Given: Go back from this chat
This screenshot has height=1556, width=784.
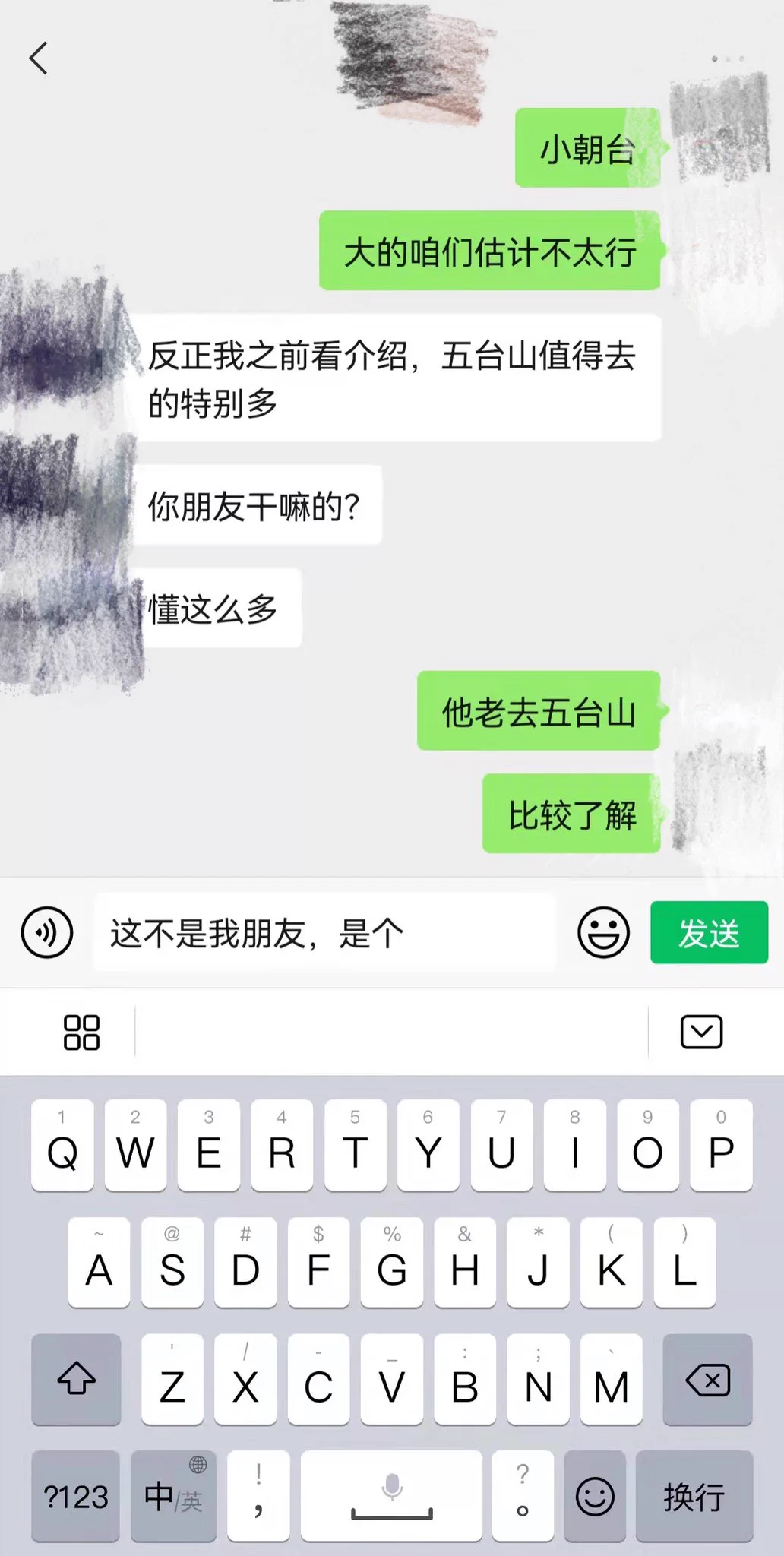Looking at the screenshot, I should click(x=39, y=59).
